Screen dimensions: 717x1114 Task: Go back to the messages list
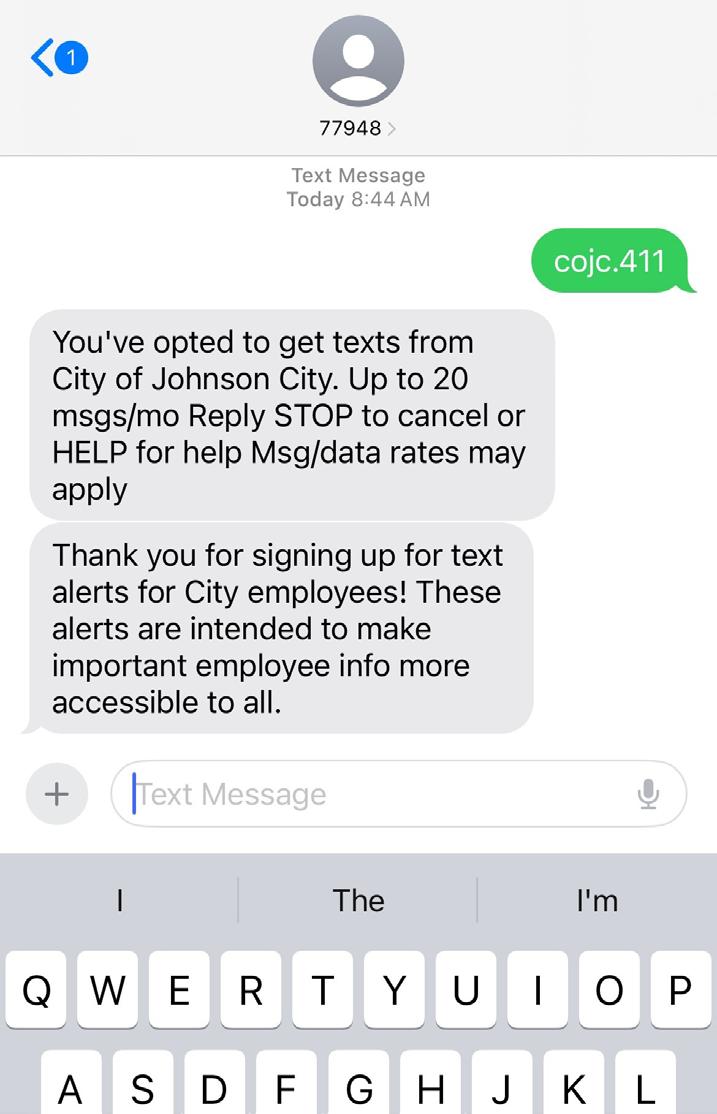pos(58,60)
